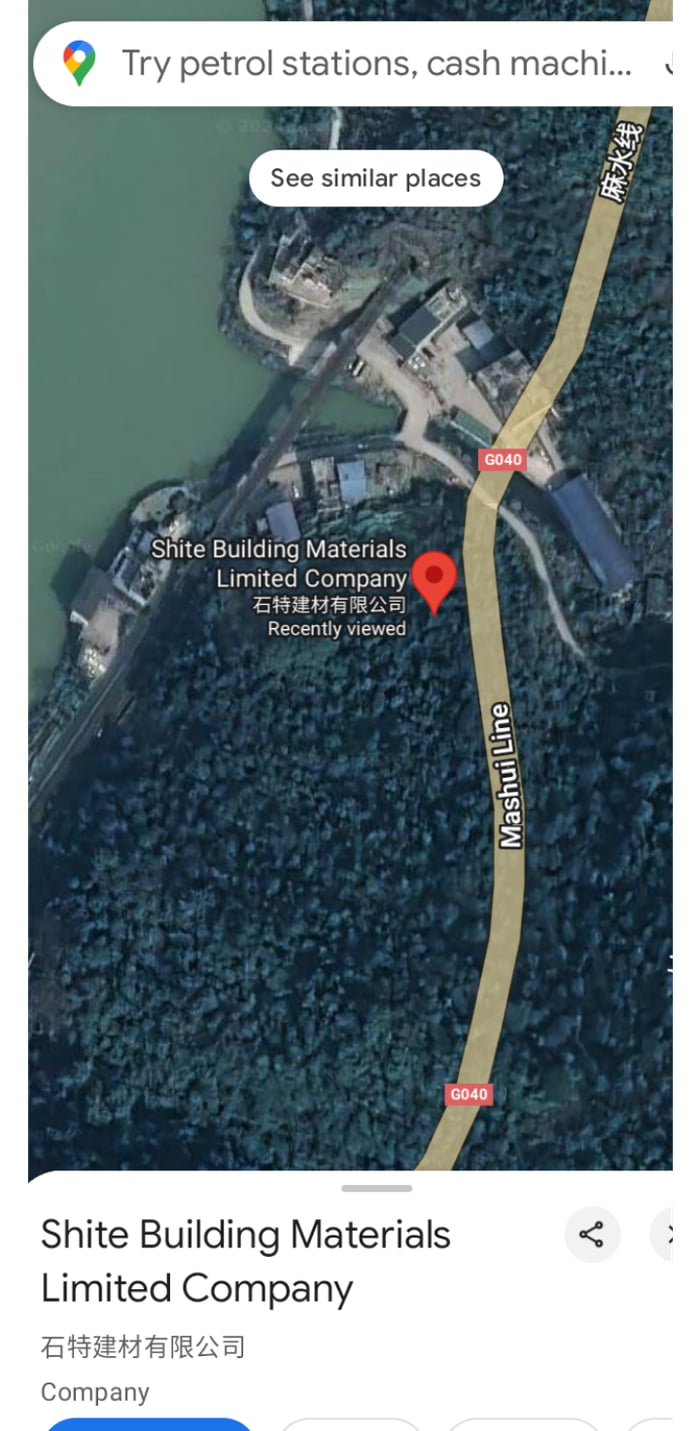700x1431 pixels.
Task: Open the Maps search box
Action: [x=375, y=64]
